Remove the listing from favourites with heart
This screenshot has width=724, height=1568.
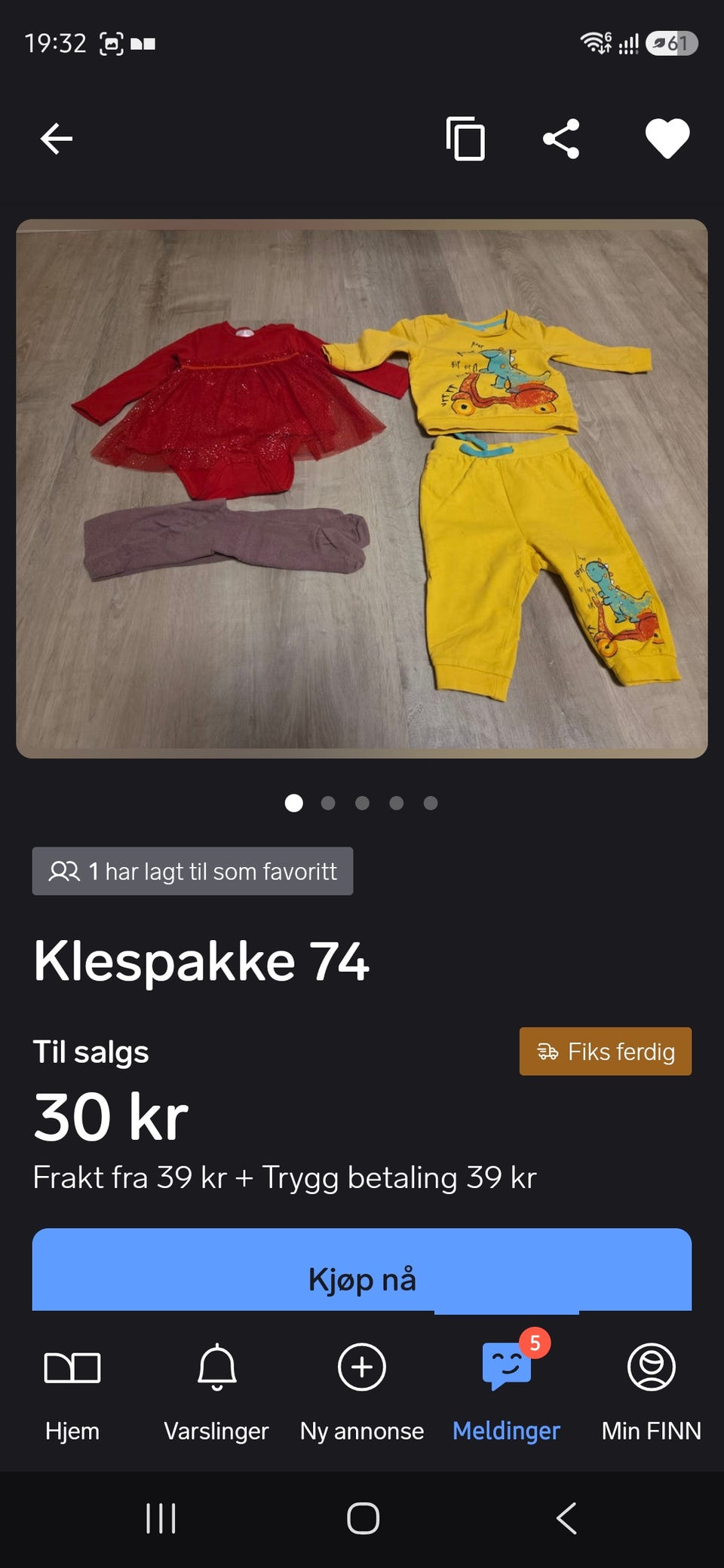(x=667, y=139)
